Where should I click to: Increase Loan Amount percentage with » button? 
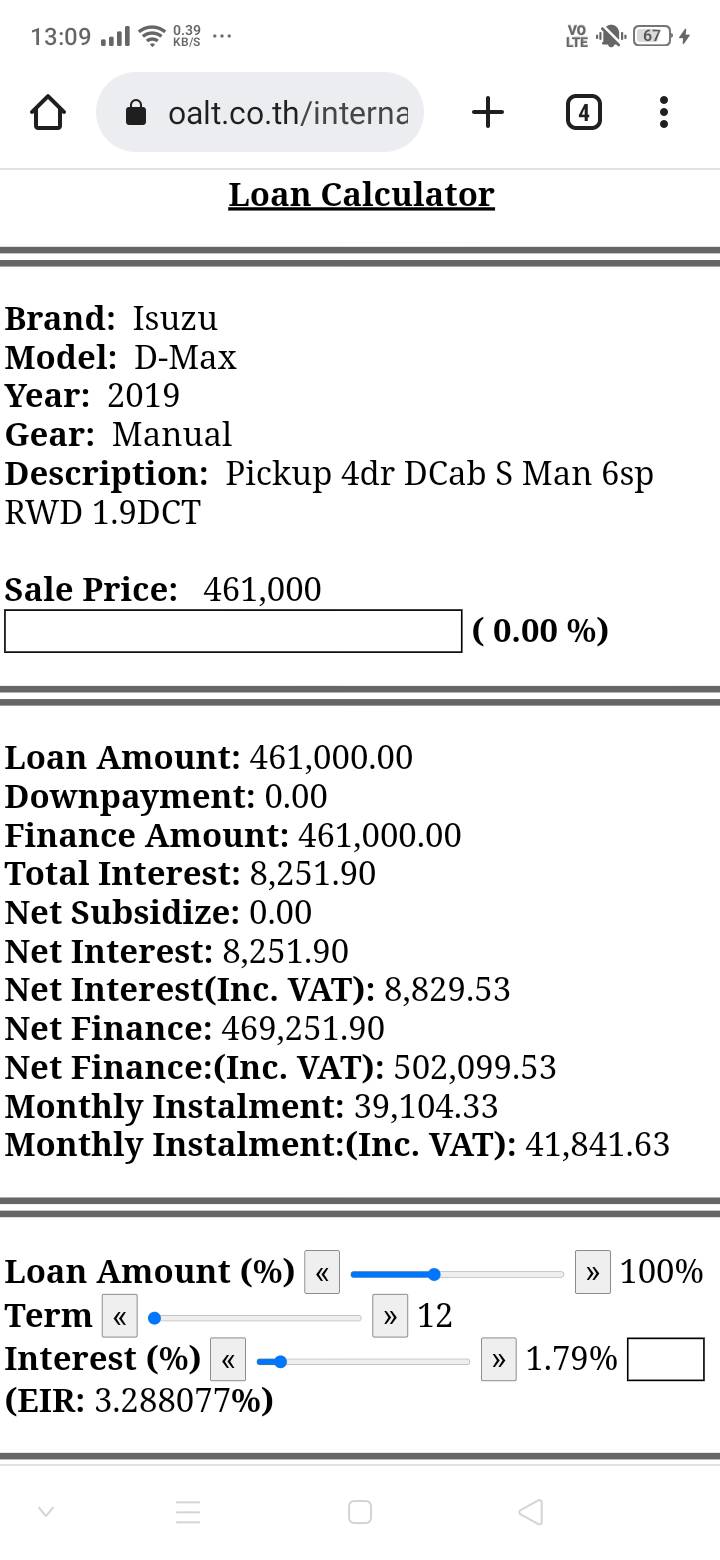click(593, 1272)
